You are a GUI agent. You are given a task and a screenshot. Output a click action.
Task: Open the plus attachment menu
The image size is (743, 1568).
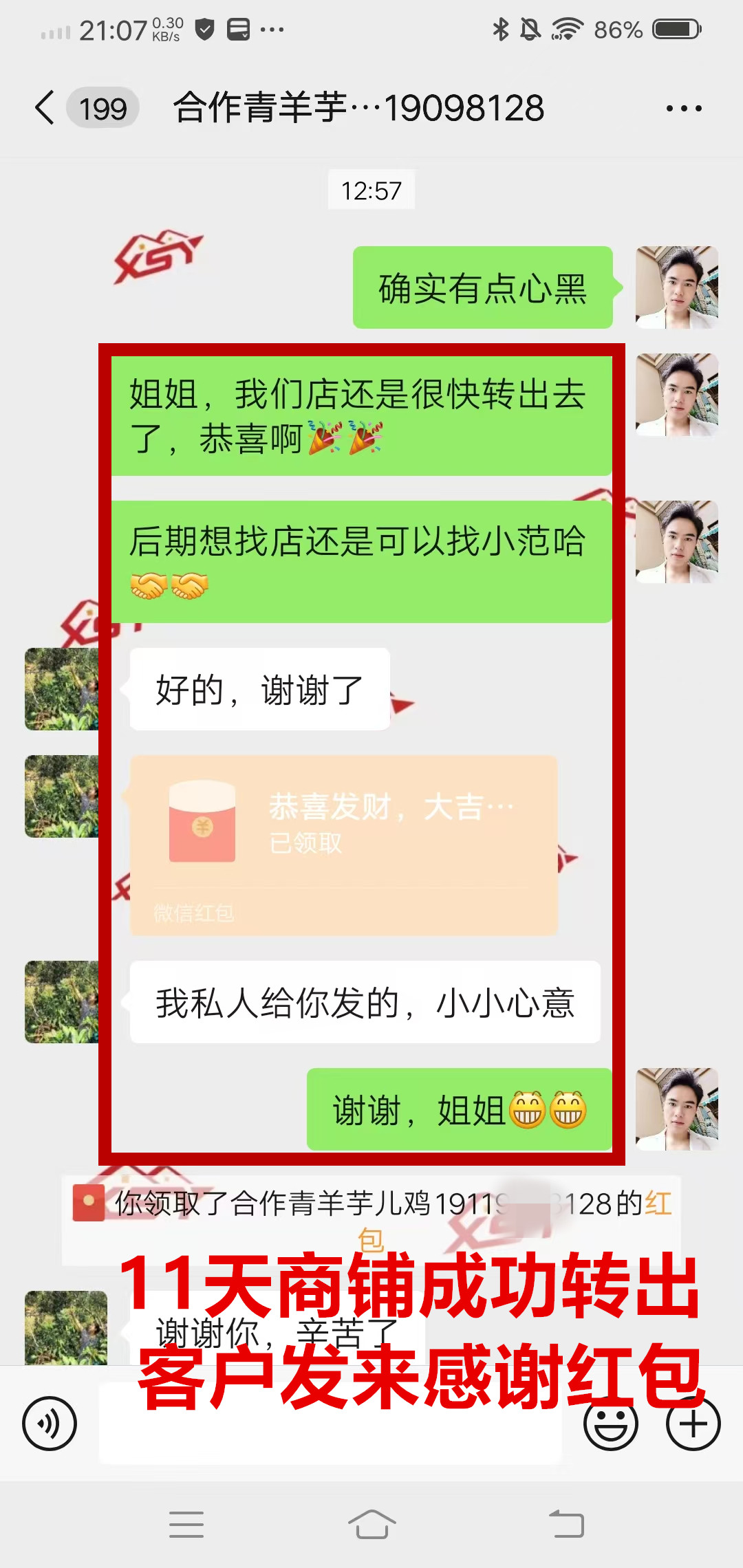click(x=693, y=1424)
